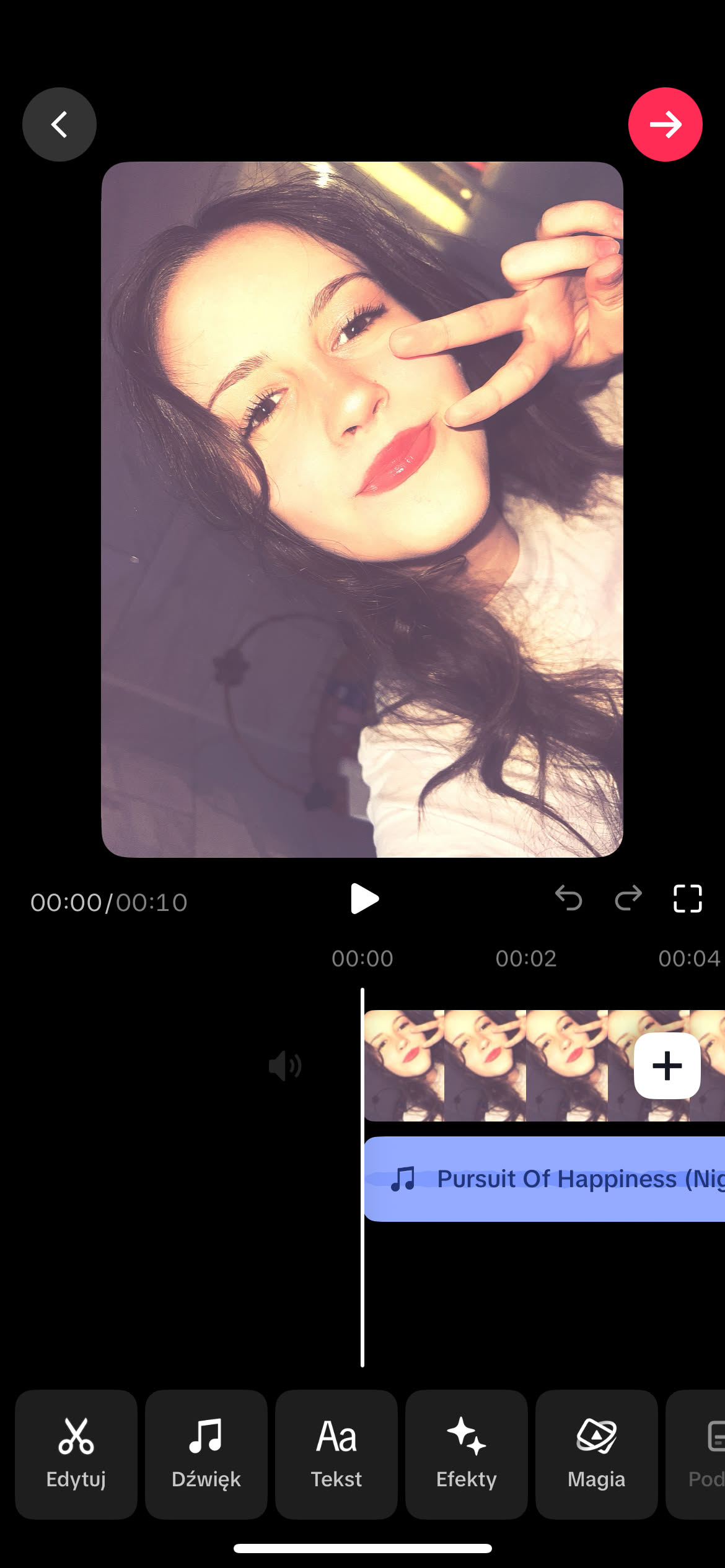The height and width of the screenshot is (1568, 725).
Task: Redo the last edit
Action: tap(628, 898)
